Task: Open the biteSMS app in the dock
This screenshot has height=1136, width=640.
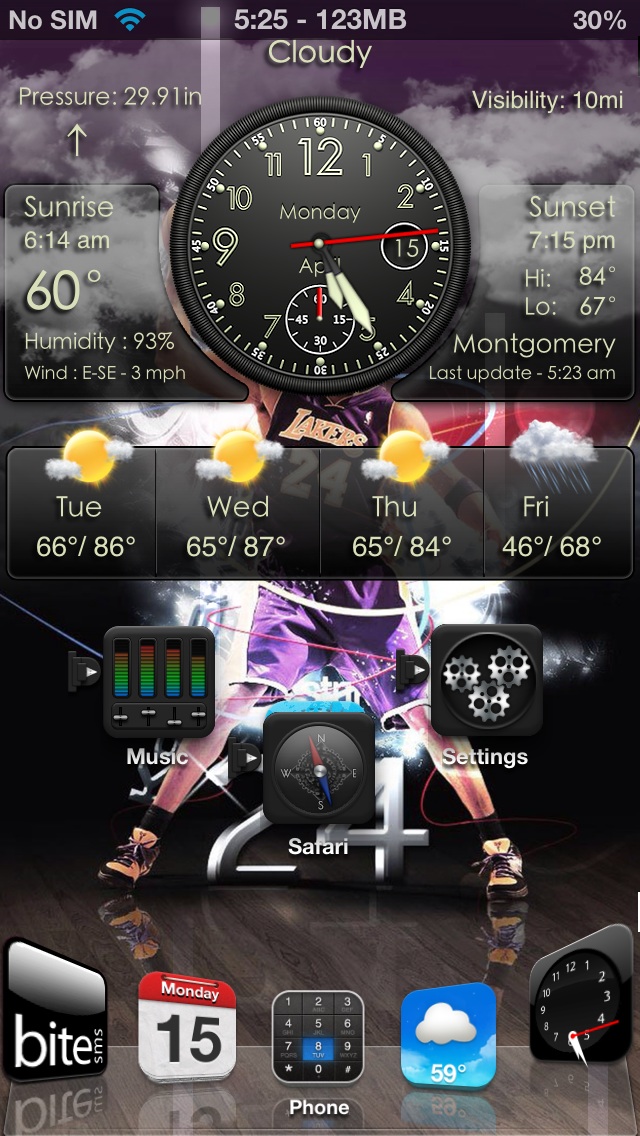Action: [x=55, y=1010]
